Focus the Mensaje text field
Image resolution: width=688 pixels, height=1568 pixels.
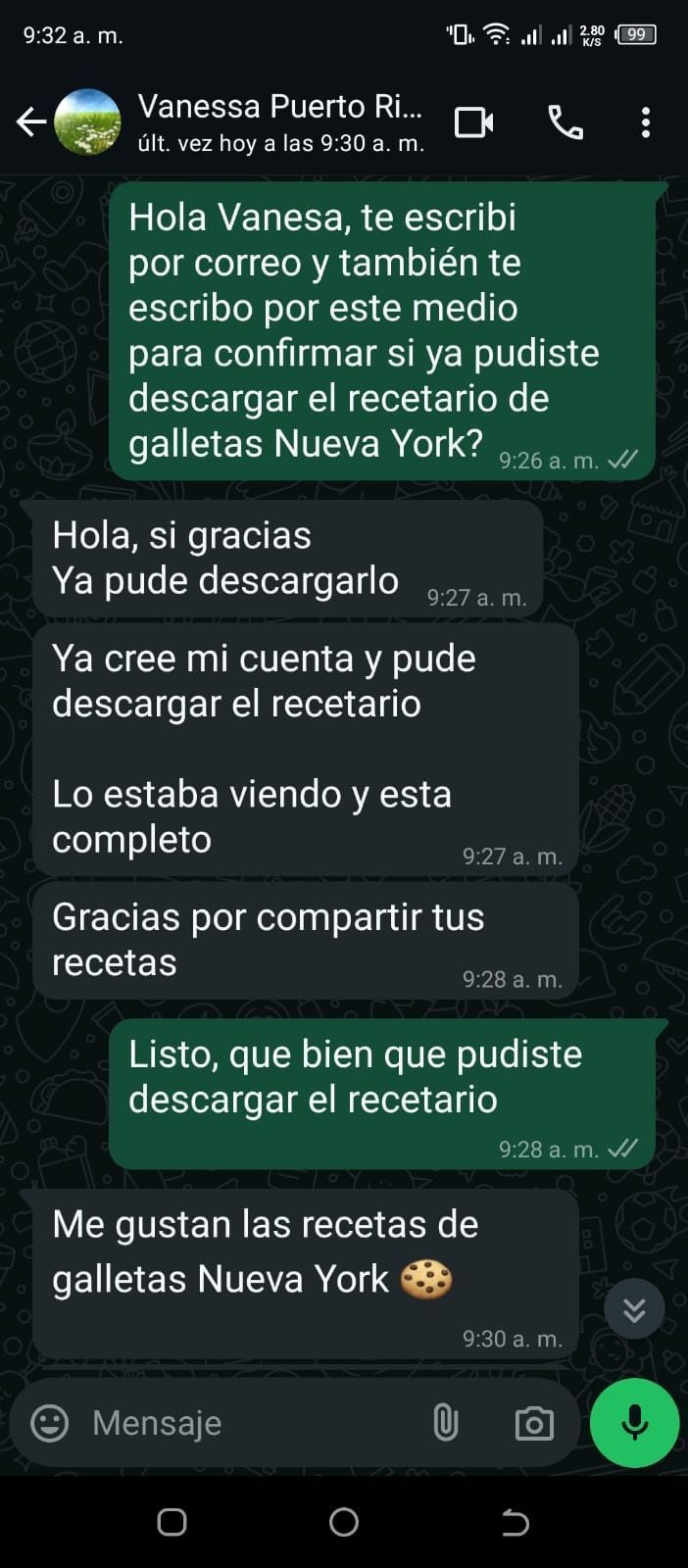[245, 1423]
